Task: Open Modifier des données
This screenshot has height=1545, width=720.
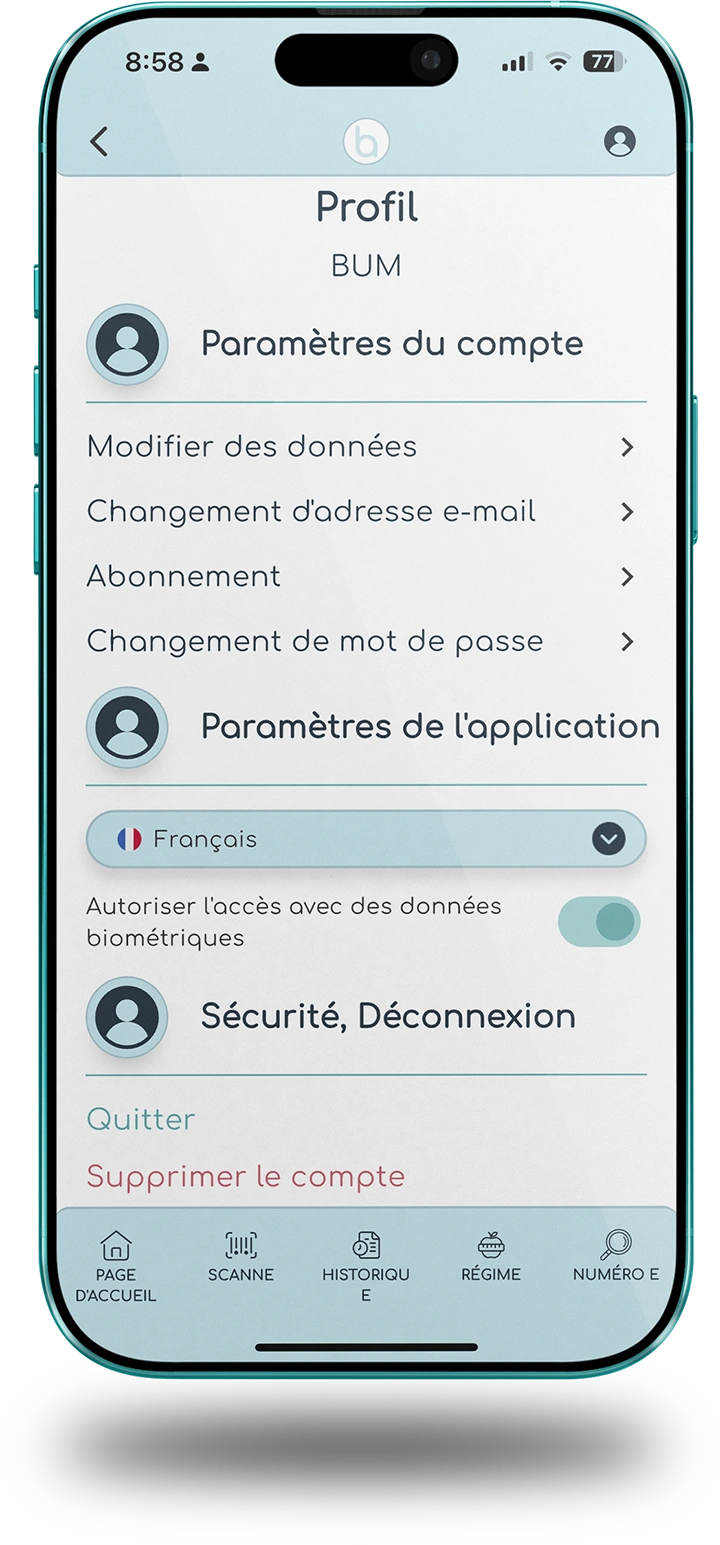Action: pyautogui.click(x=361, y=446)
